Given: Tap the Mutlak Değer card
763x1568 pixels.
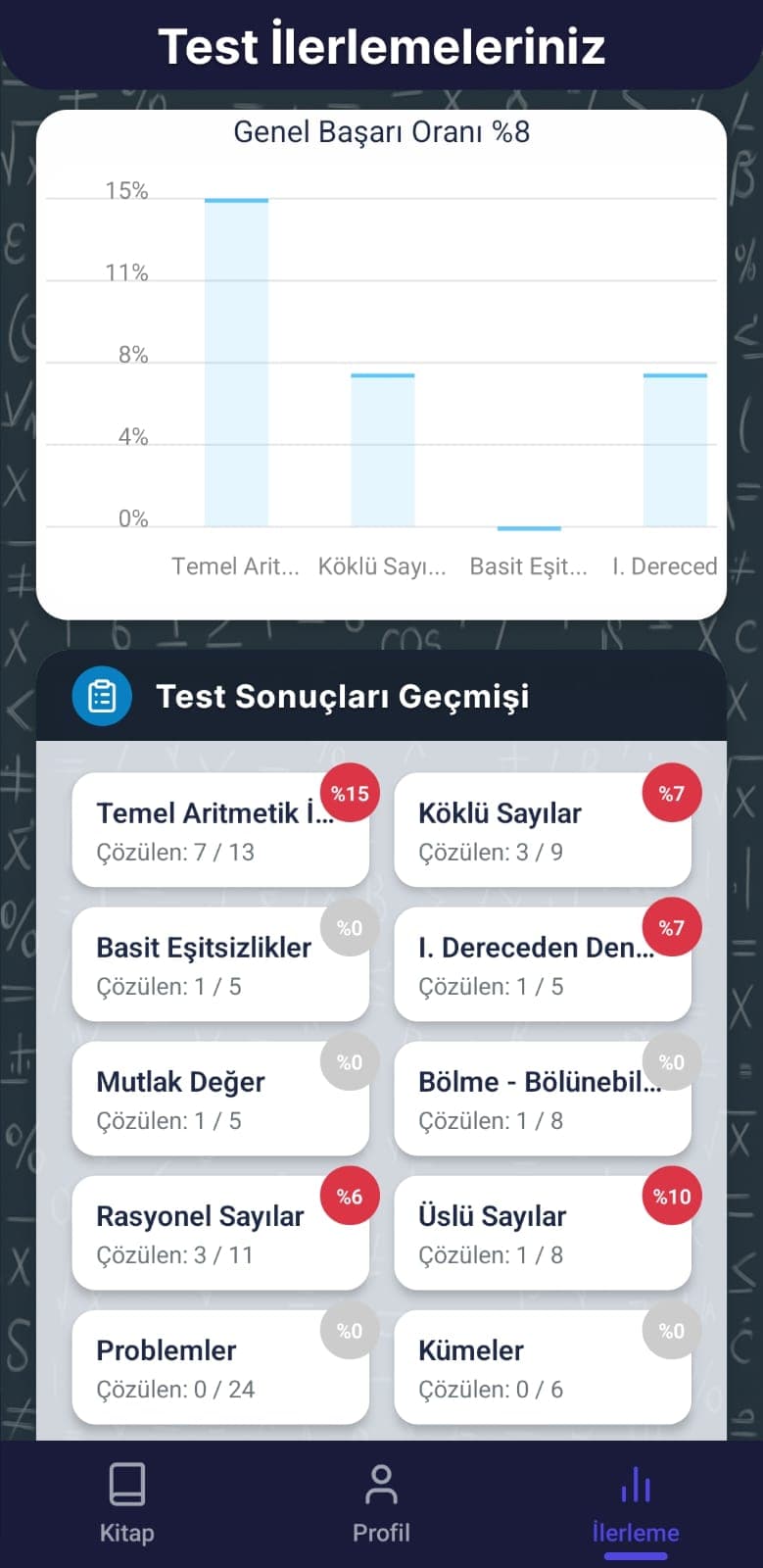Looking at the screenshot, I should tap(220, 1099).
